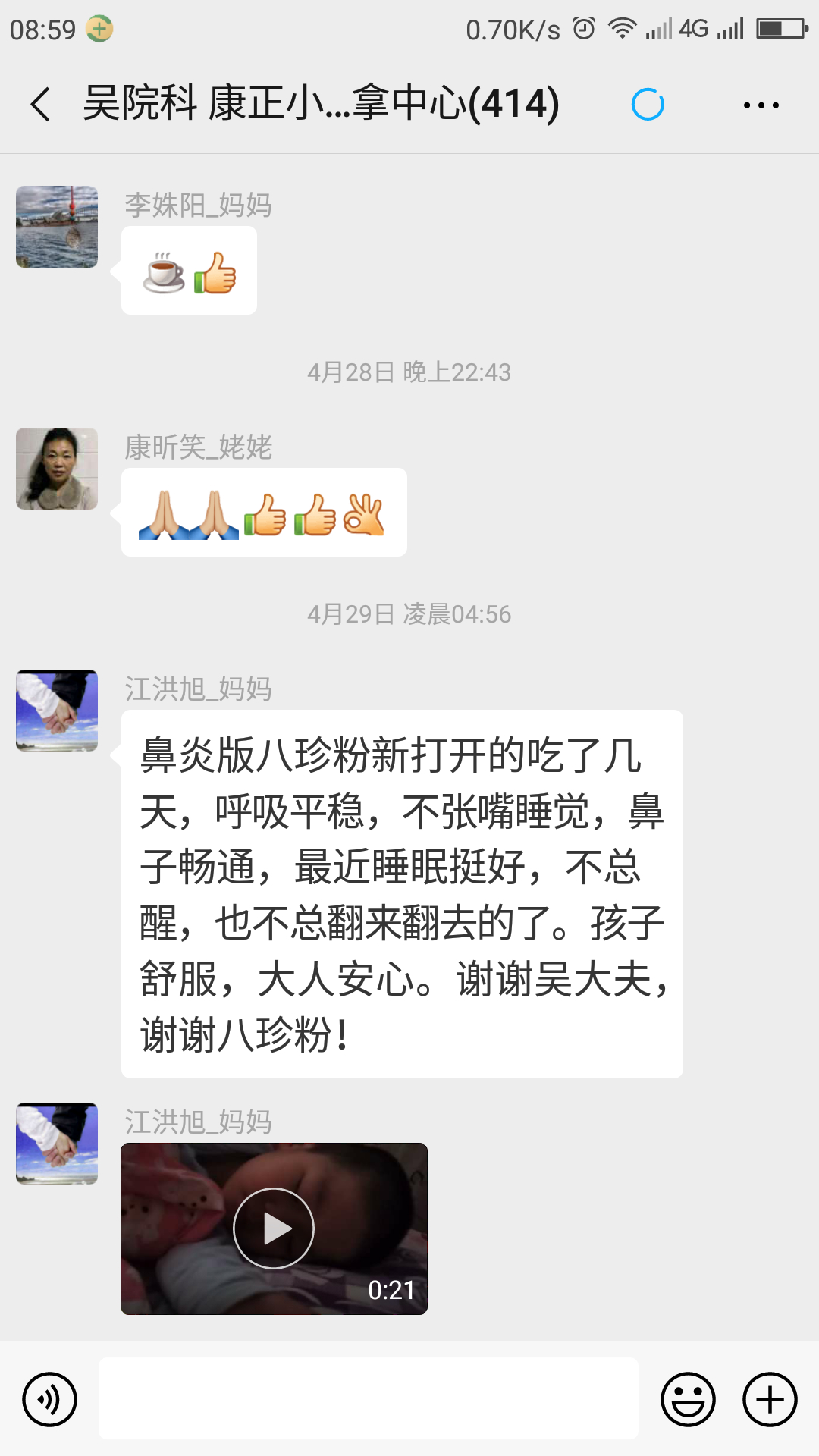
Task: Open the three-dot chat menu
Action: click(x=761, y=105)
